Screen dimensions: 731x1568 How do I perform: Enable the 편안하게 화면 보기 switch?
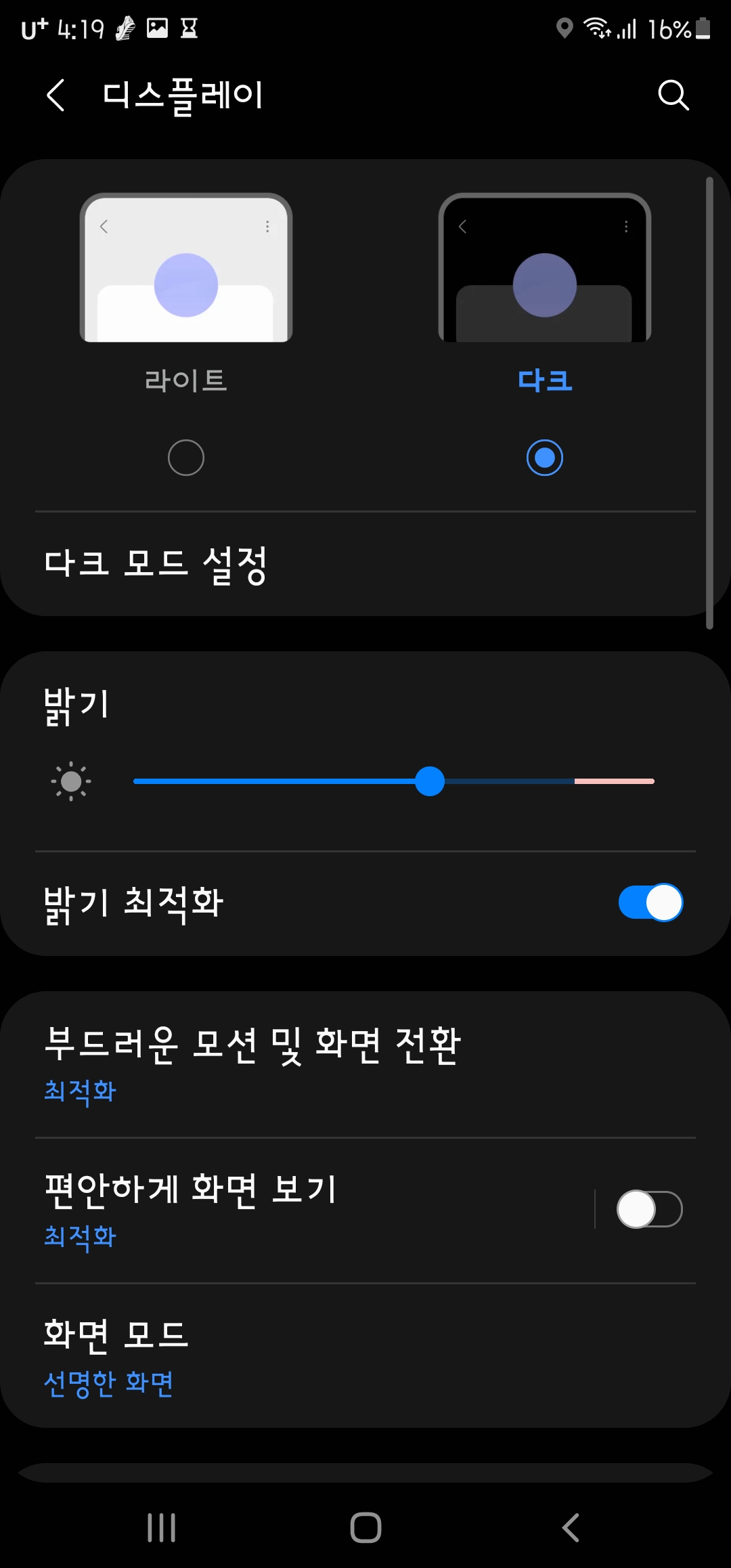click(648, 1210)
